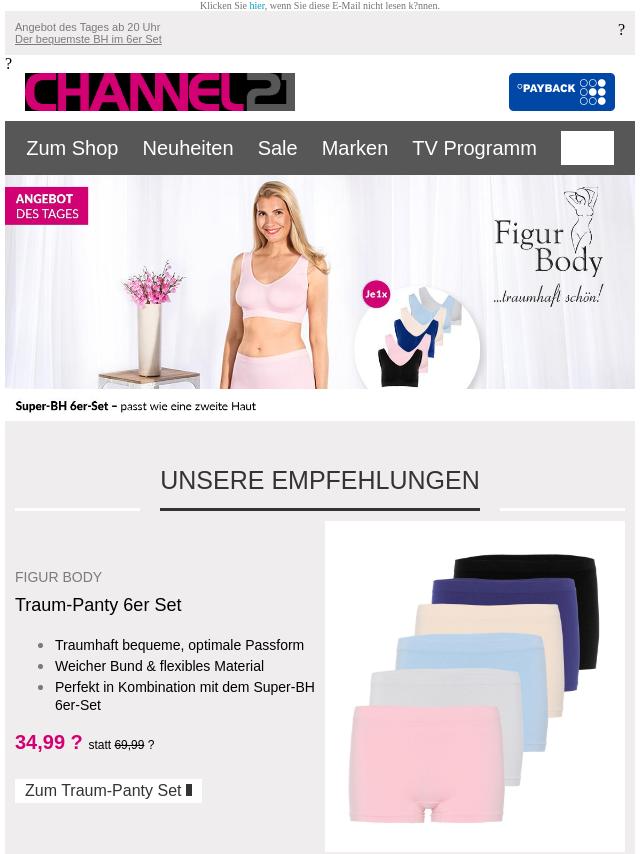
Task: Tap the Zum Traum-Panty Set button
Action: click(108, 790)
